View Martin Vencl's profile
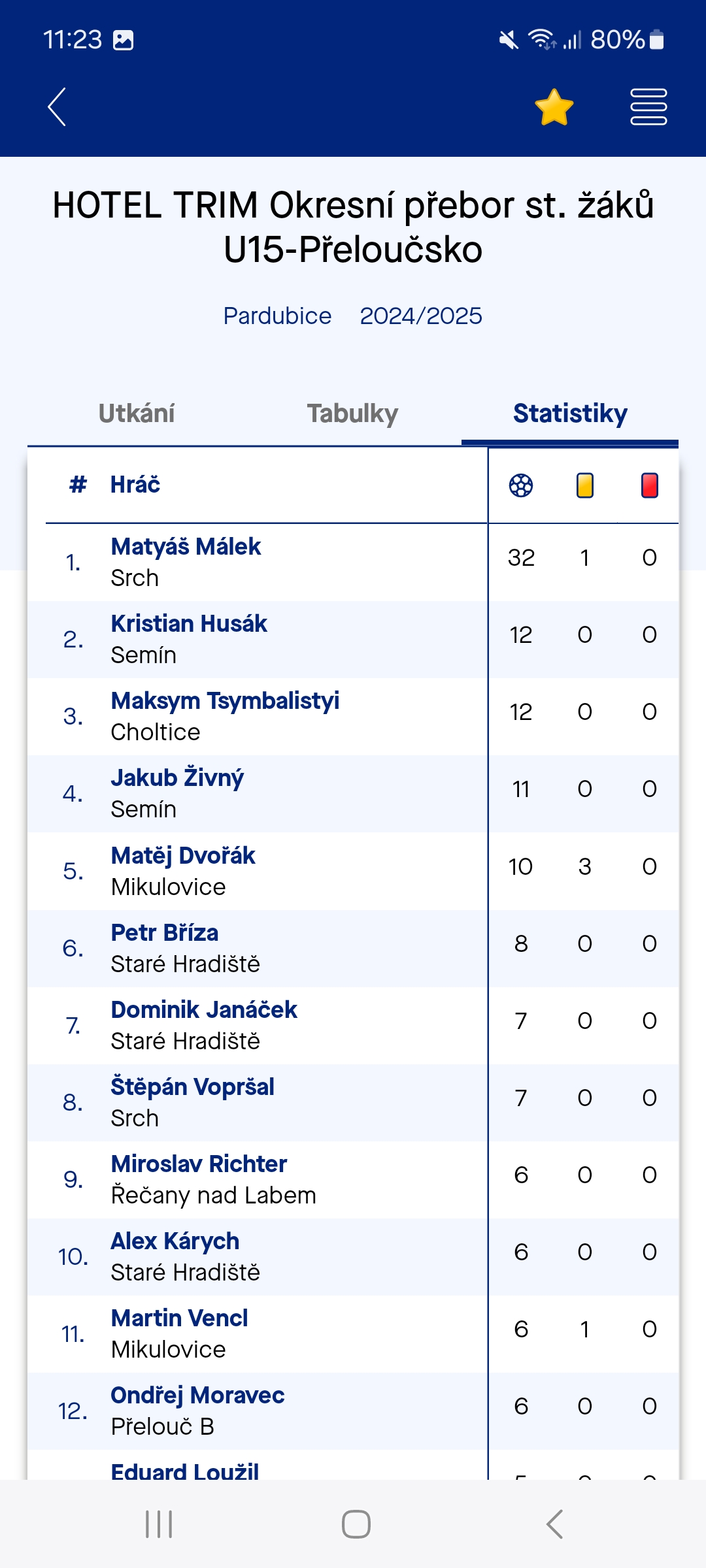Image resolution: width=706 pixels, height=1568 pixels. (x=179, y=1318)
